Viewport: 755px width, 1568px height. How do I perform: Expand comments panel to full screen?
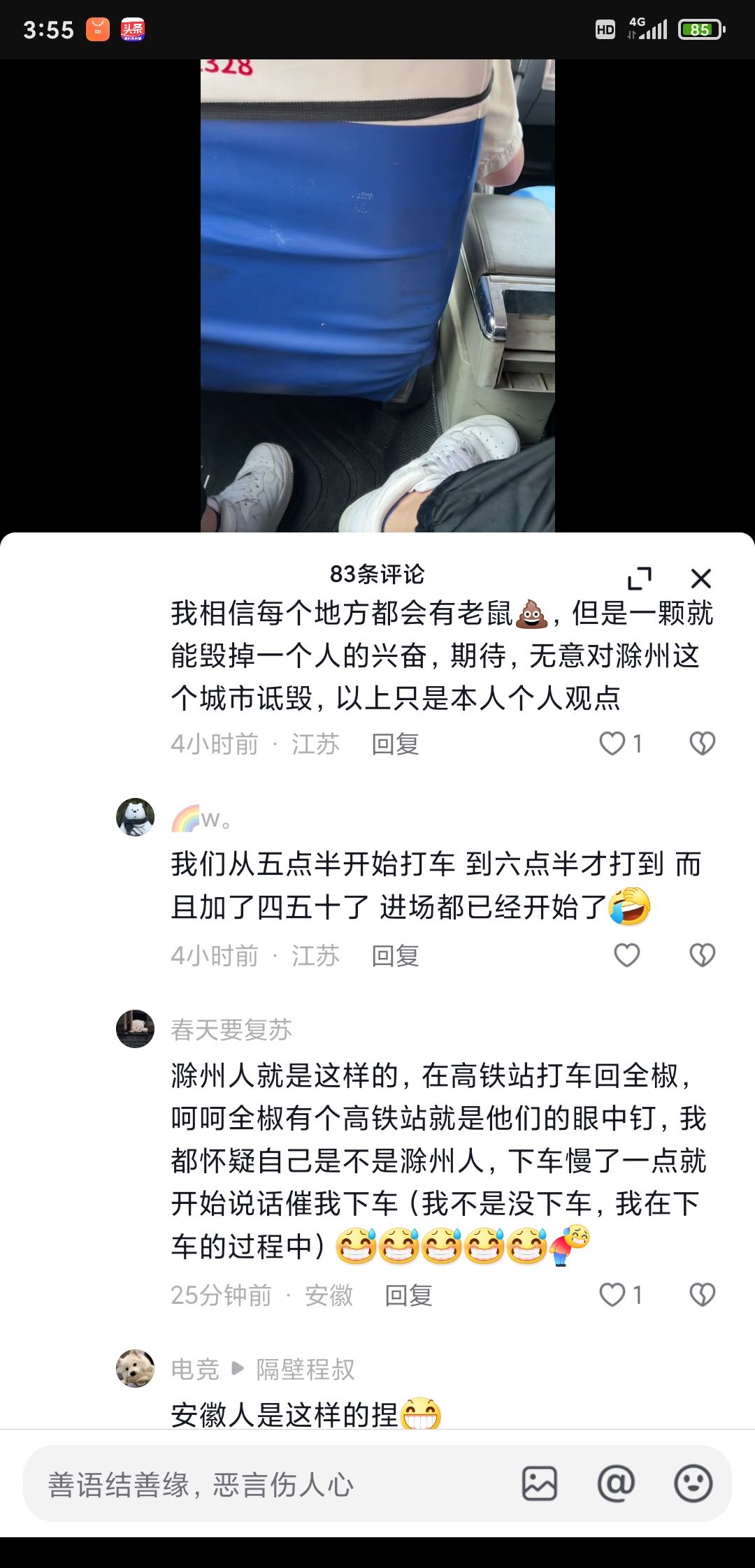coord(639,579)
